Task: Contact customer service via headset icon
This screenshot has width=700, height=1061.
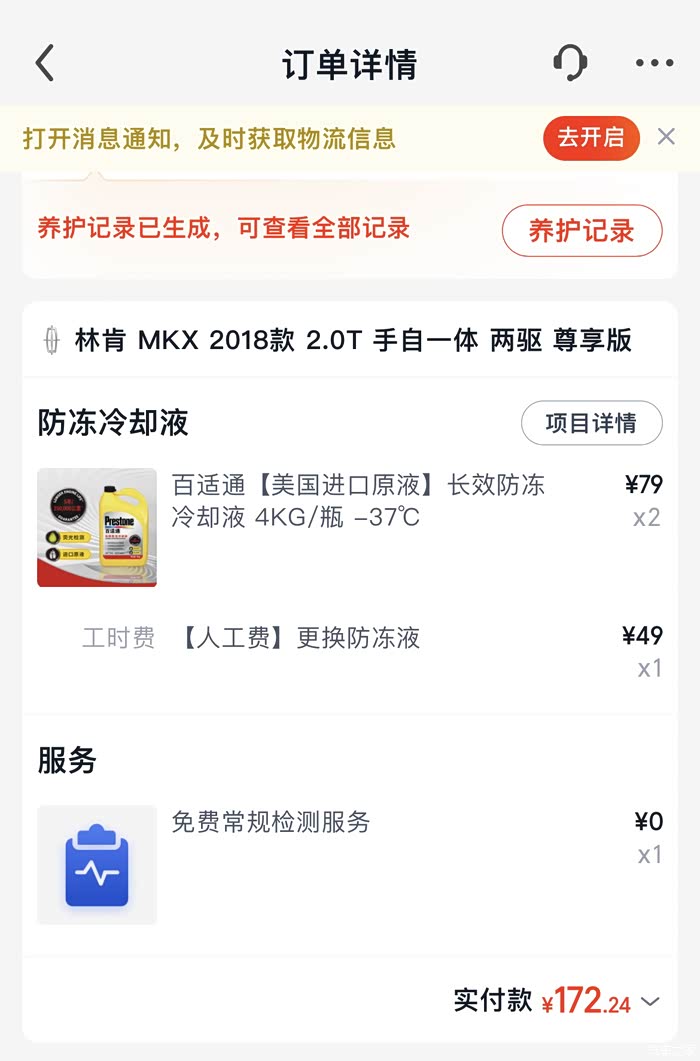Action: tap(570, 64)
